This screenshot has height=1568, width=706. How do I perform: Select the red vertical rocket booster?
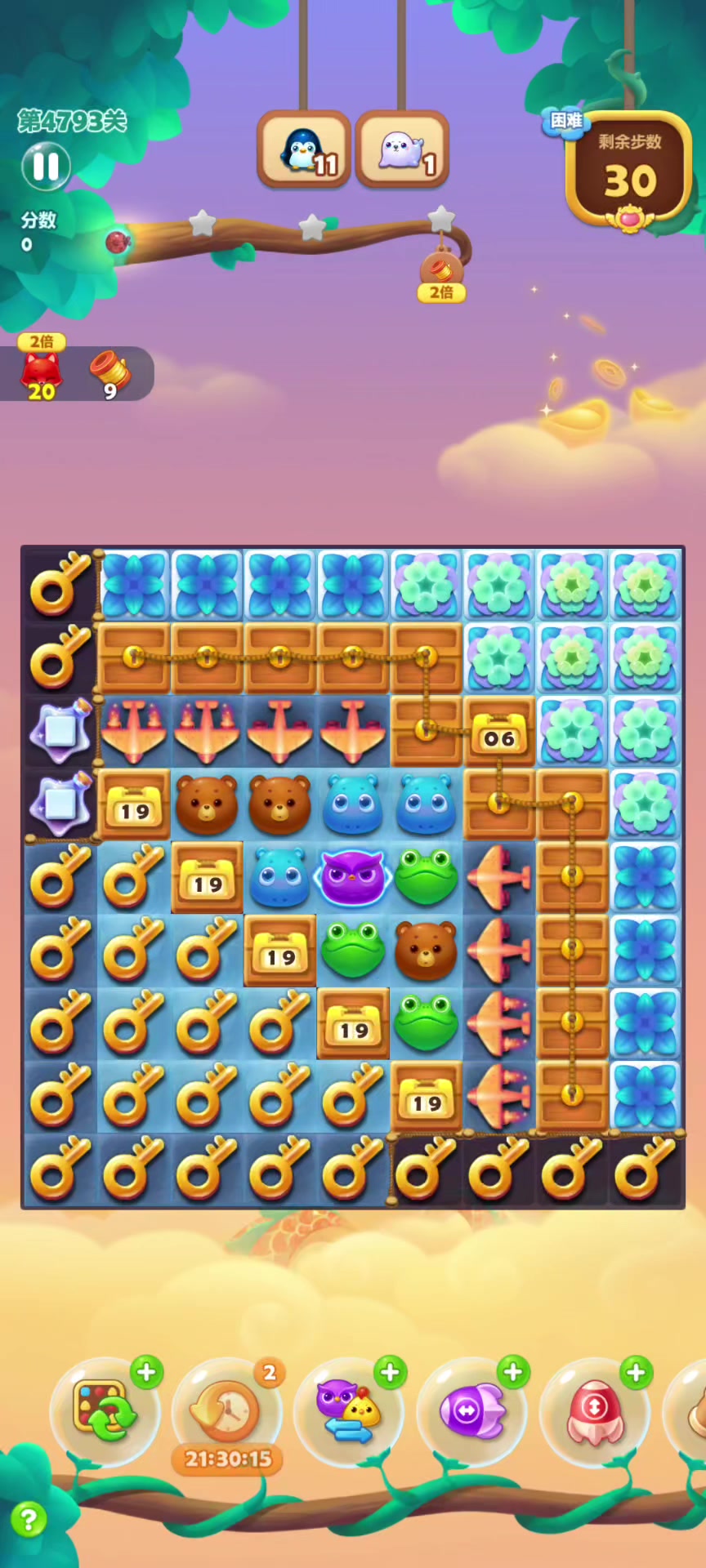click(x=595, y=1412)
